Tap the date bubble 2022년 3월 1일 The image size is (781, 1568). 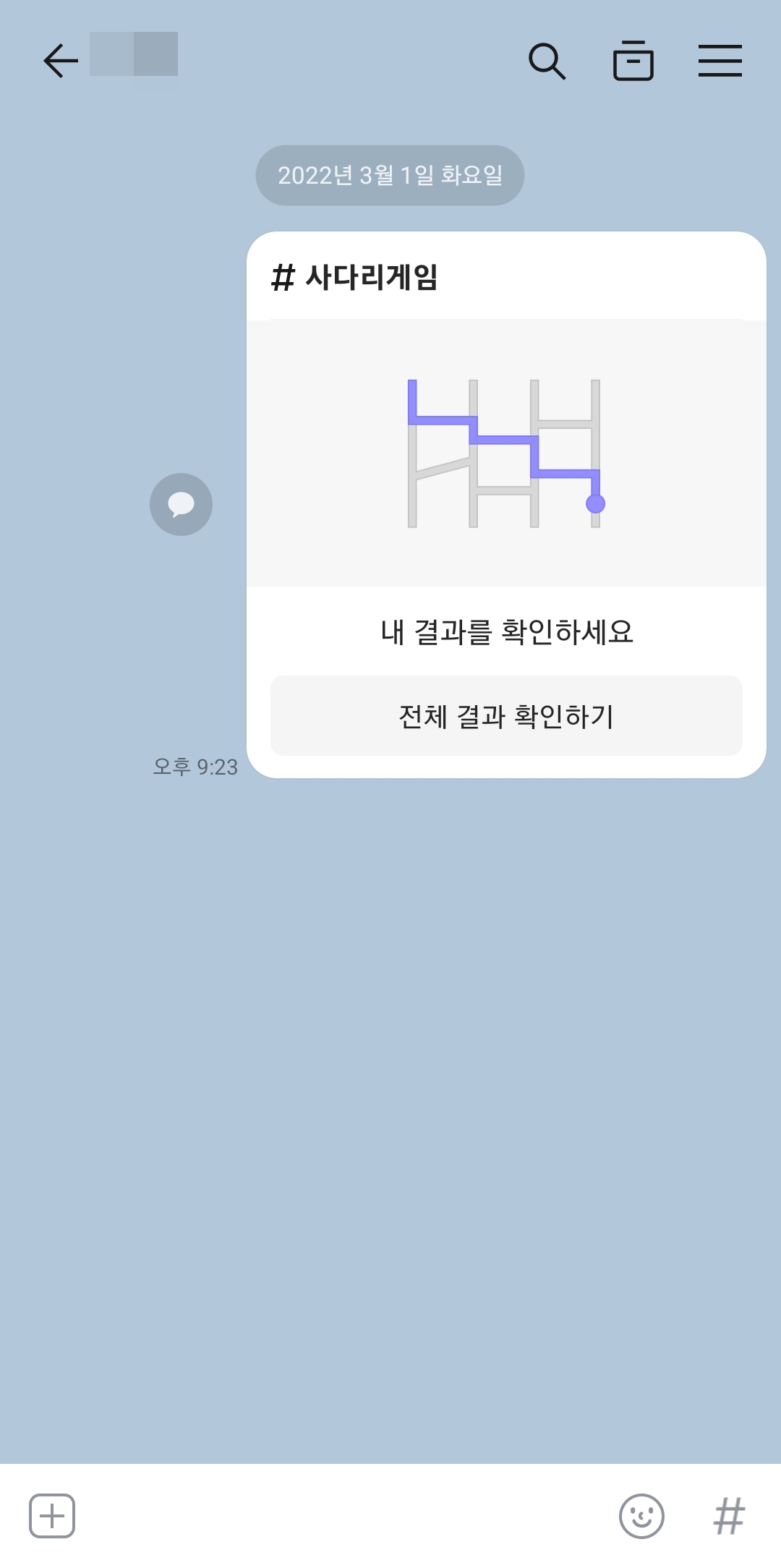click(390, 175)
